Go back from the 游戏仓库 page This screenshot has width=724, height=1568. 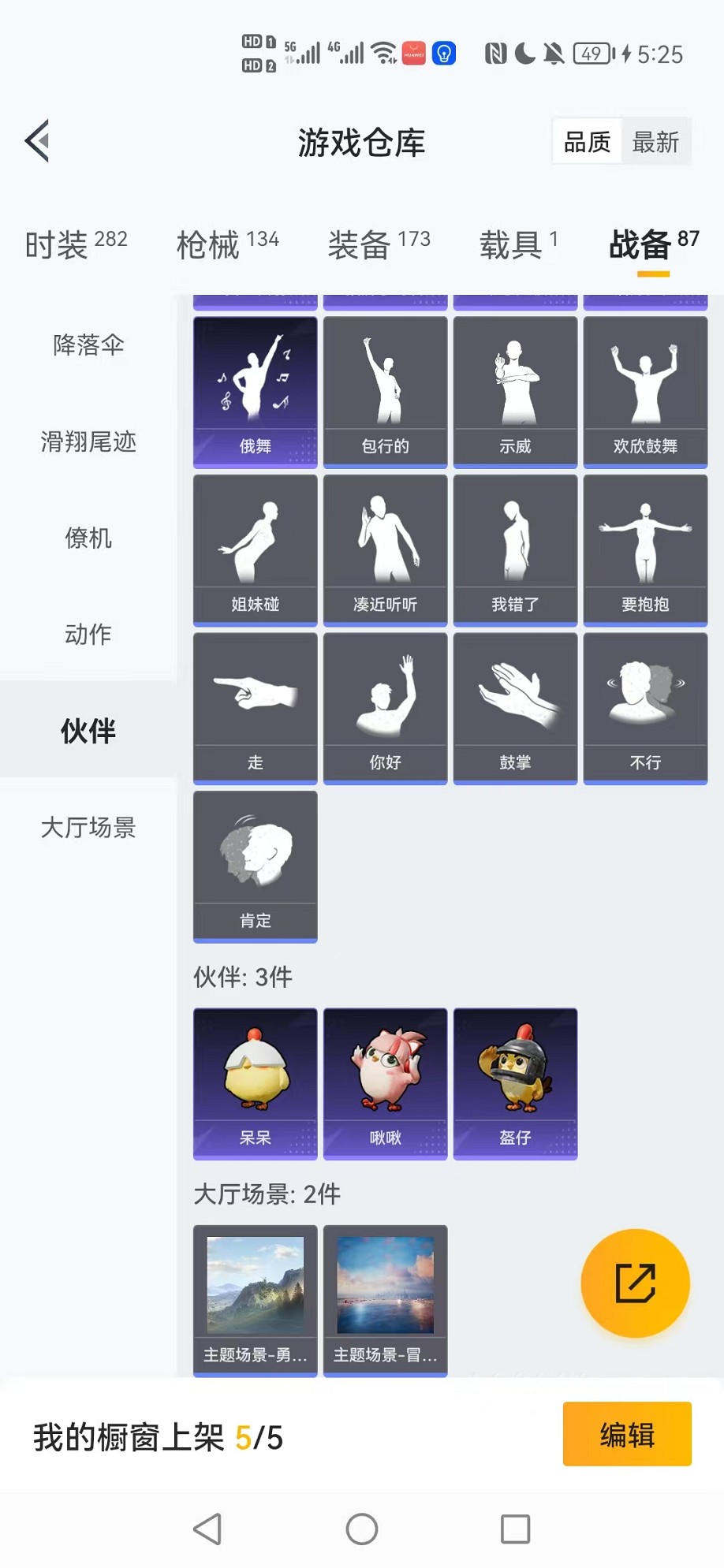click(38, 141)
